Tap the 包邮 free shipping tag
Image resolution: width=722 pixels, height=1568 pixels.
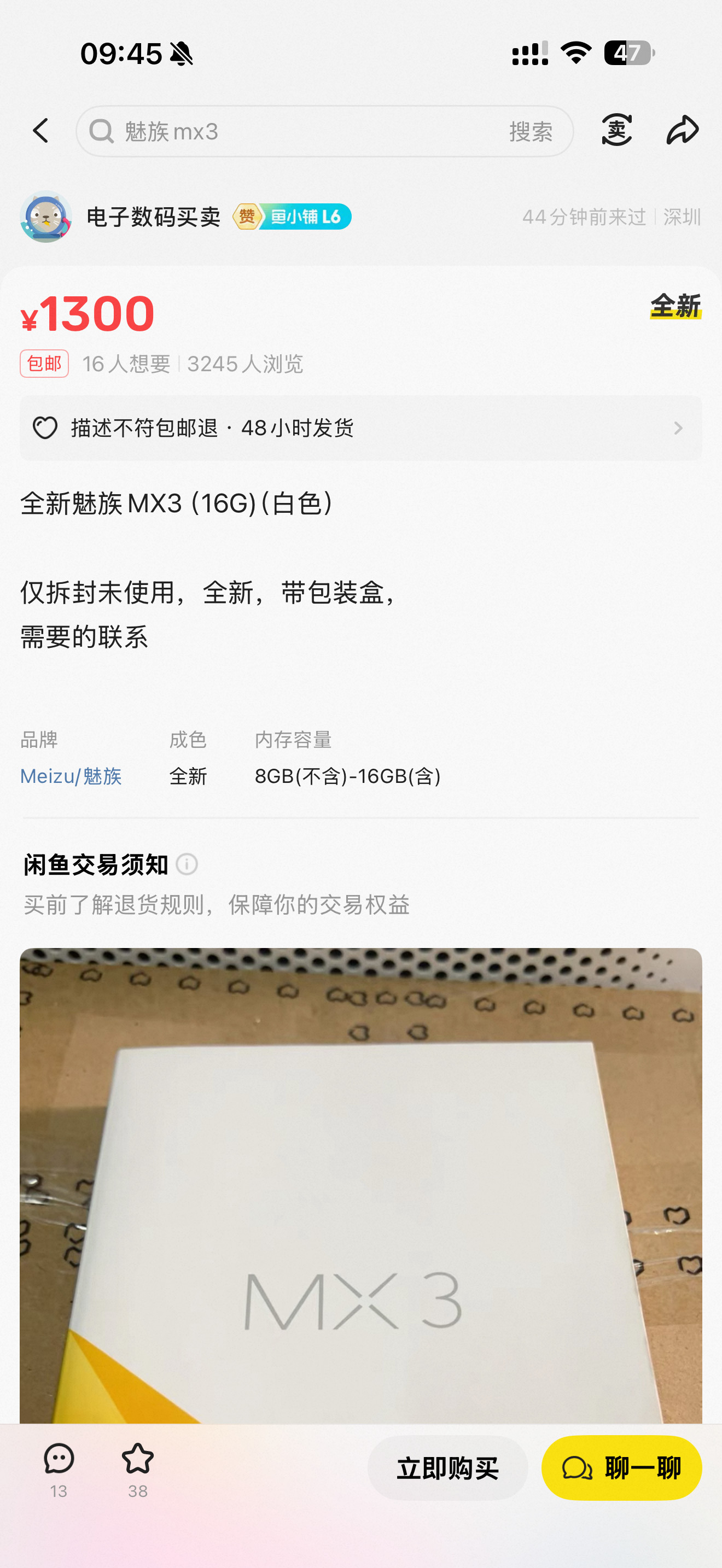(x=45, y=364)
